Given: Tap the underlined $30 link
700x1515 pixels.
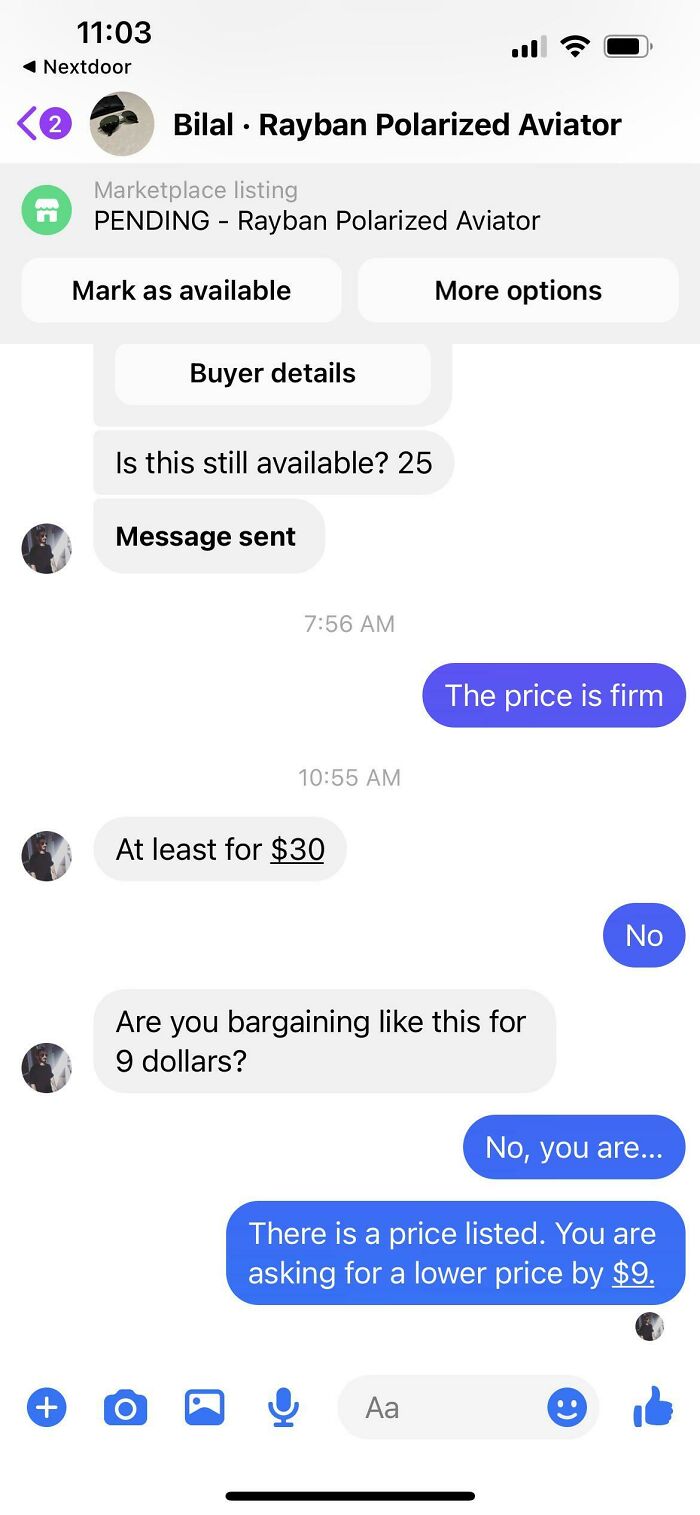Looking at the screenshot, I should [297, 850].
